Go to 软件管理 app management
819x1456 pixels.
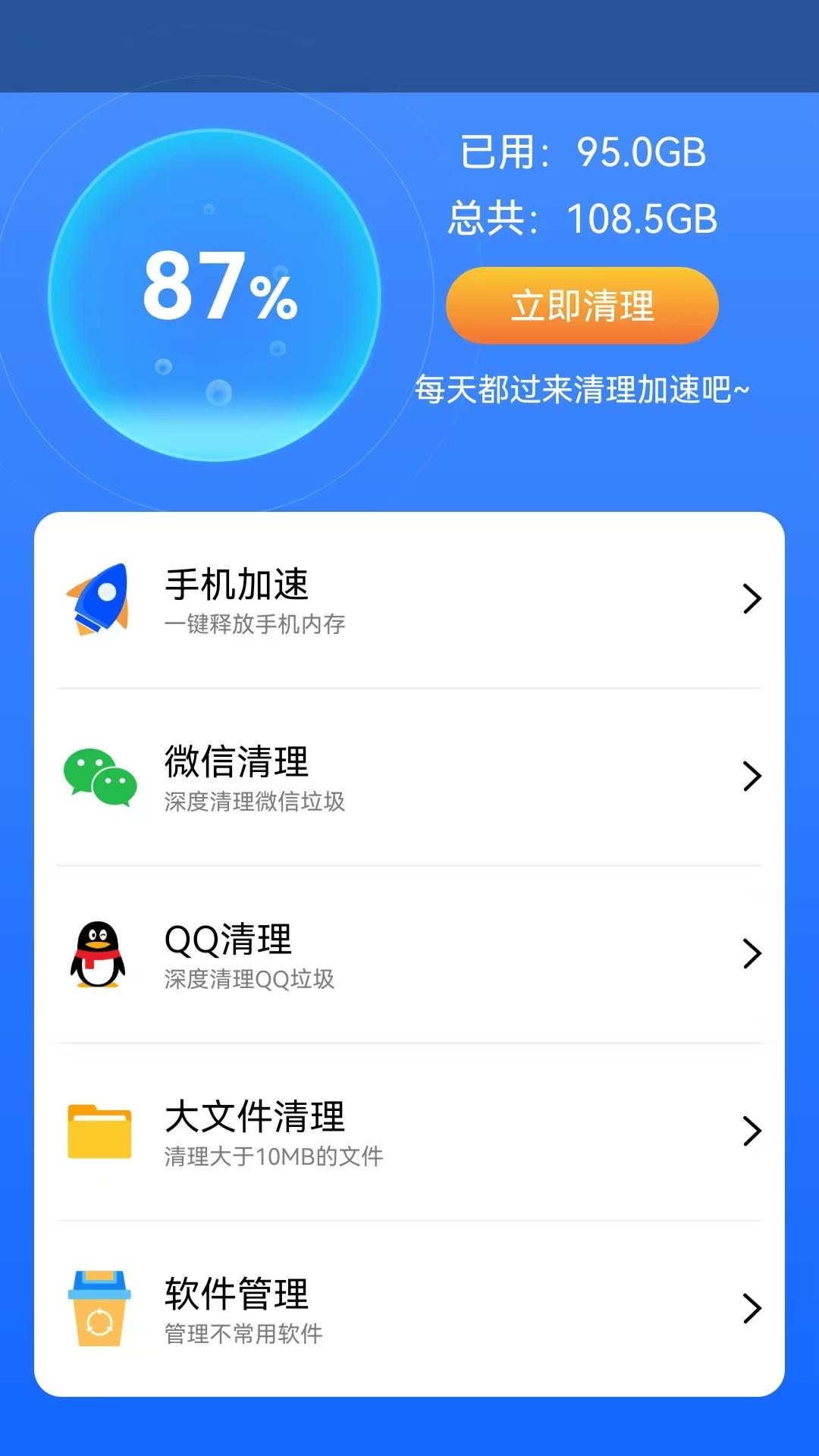[409, 1309]
